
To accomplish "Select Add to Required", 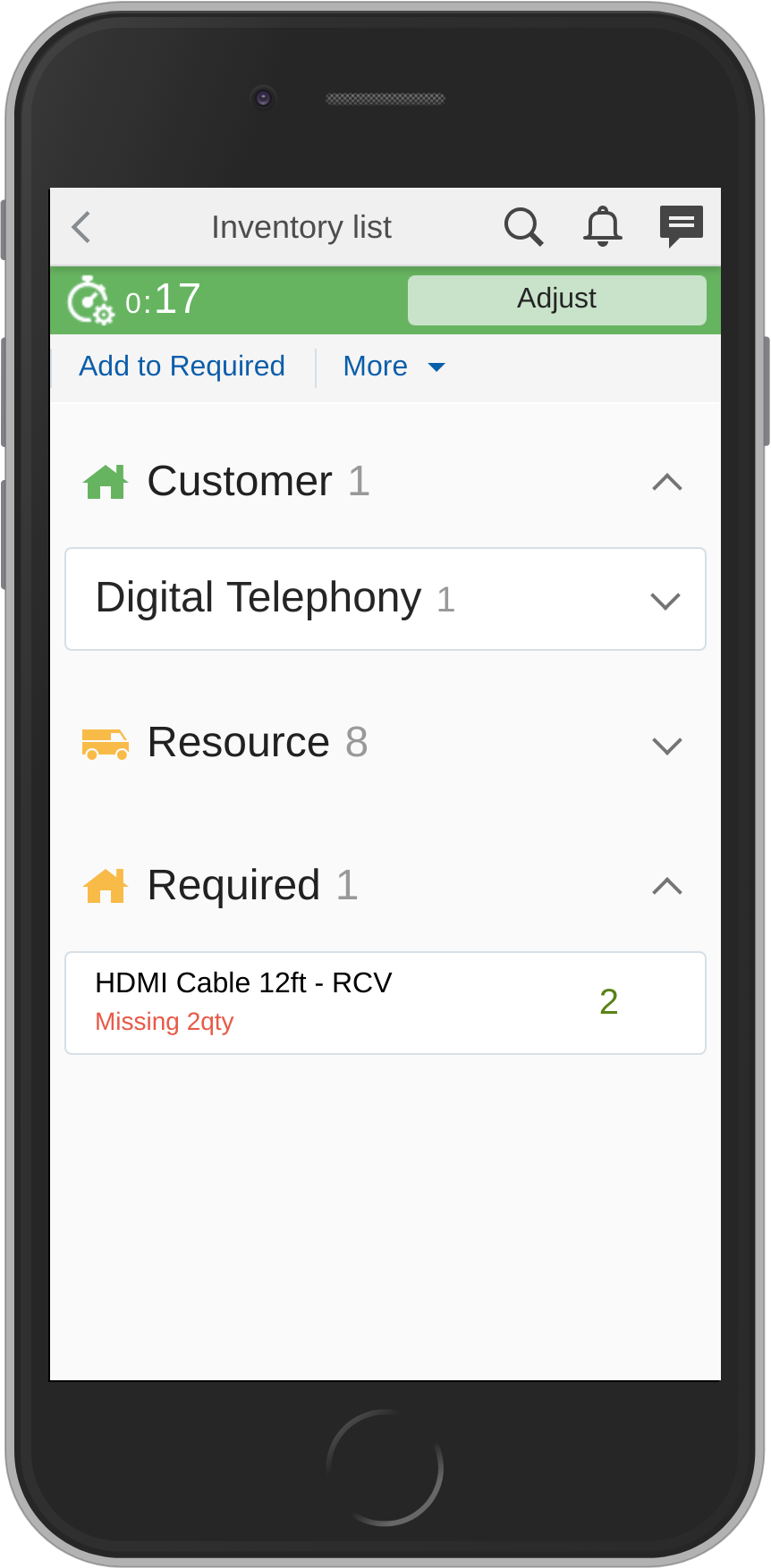I will click(182, 367).
